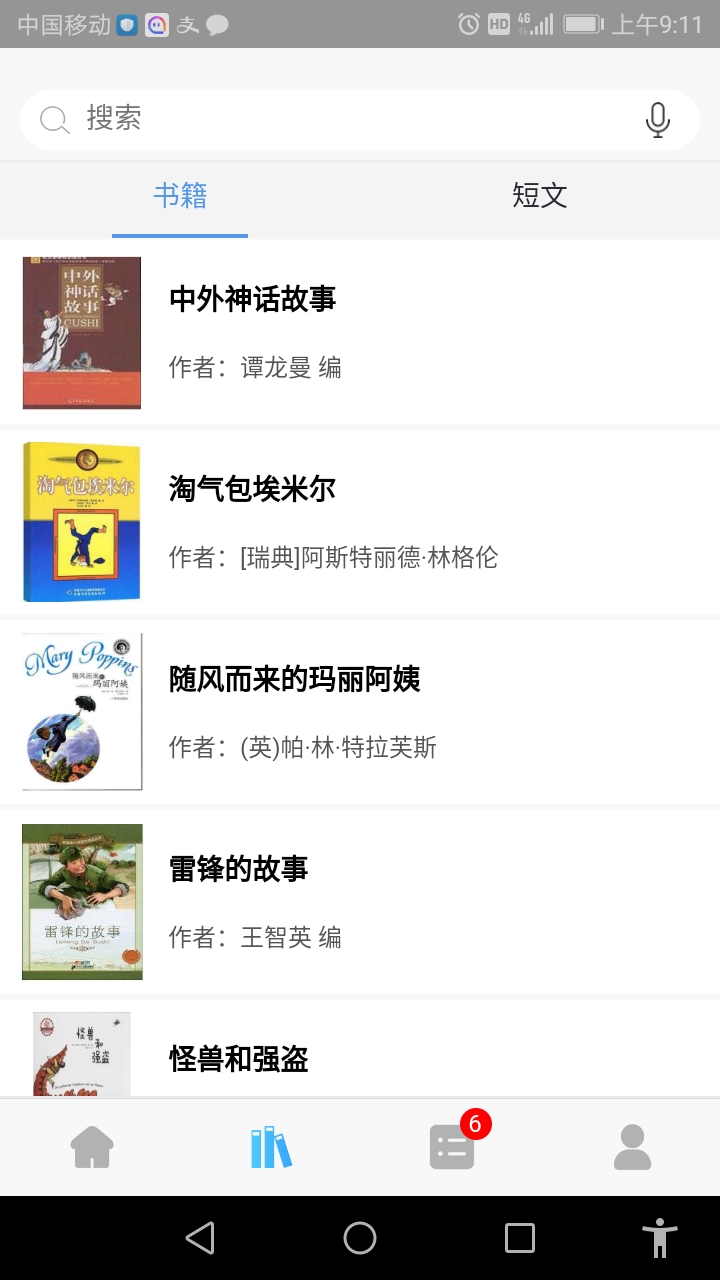Switch to the 短文 tab
This screenshot has width=720, height=1280.
pyautogui.click(x=540, y=196)
